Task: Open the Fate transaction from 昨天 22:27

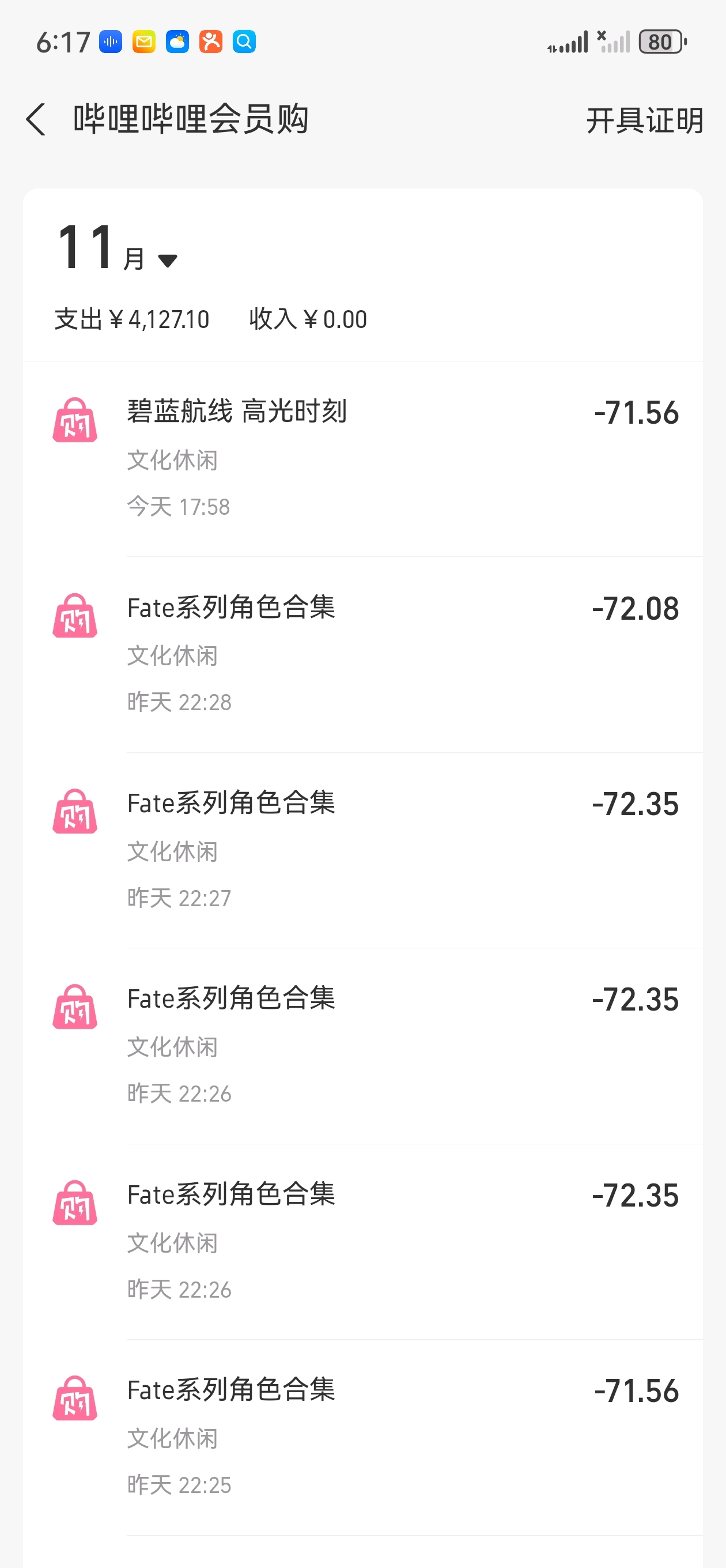Action: coord(362,850)
